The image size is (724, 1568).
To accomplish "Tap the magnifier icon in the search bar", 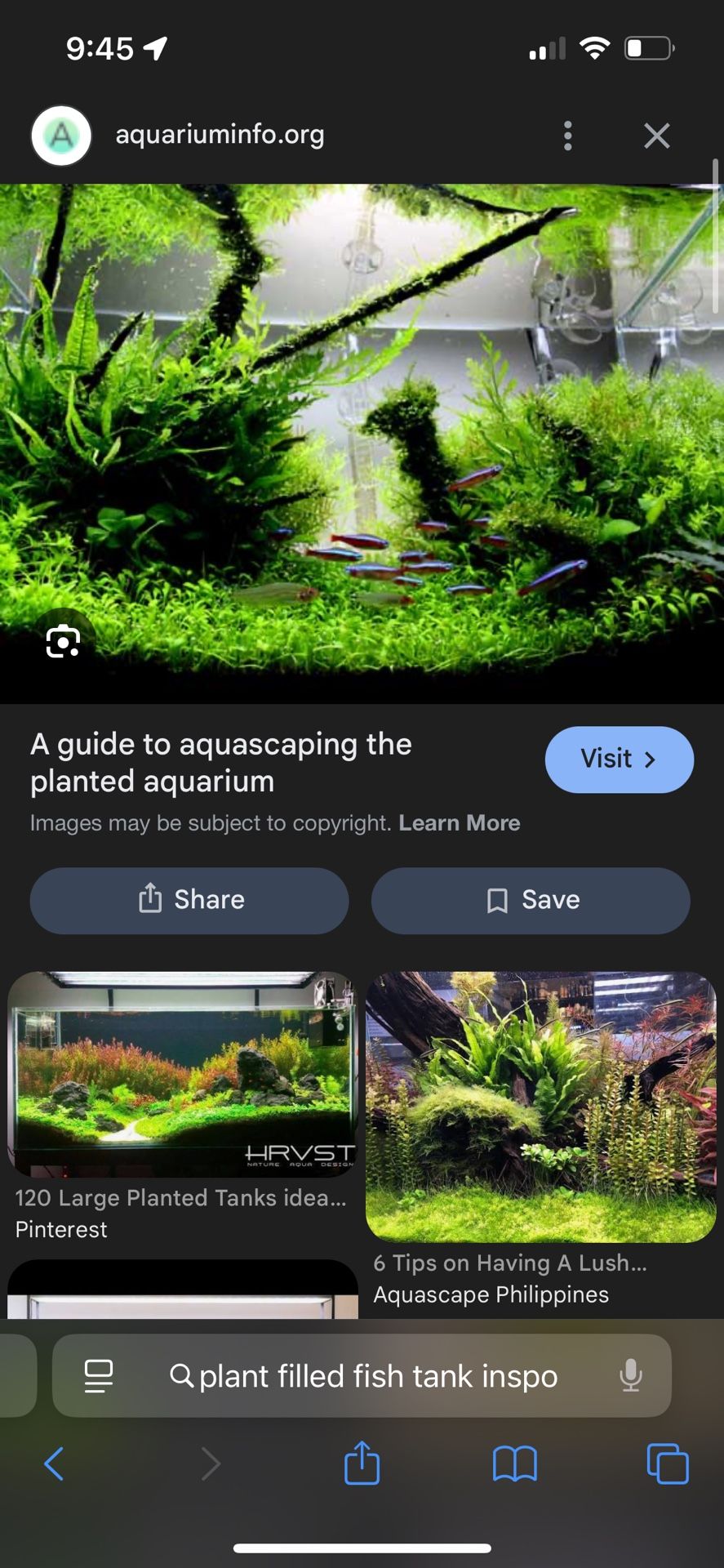I will (x=183, y=1375).
